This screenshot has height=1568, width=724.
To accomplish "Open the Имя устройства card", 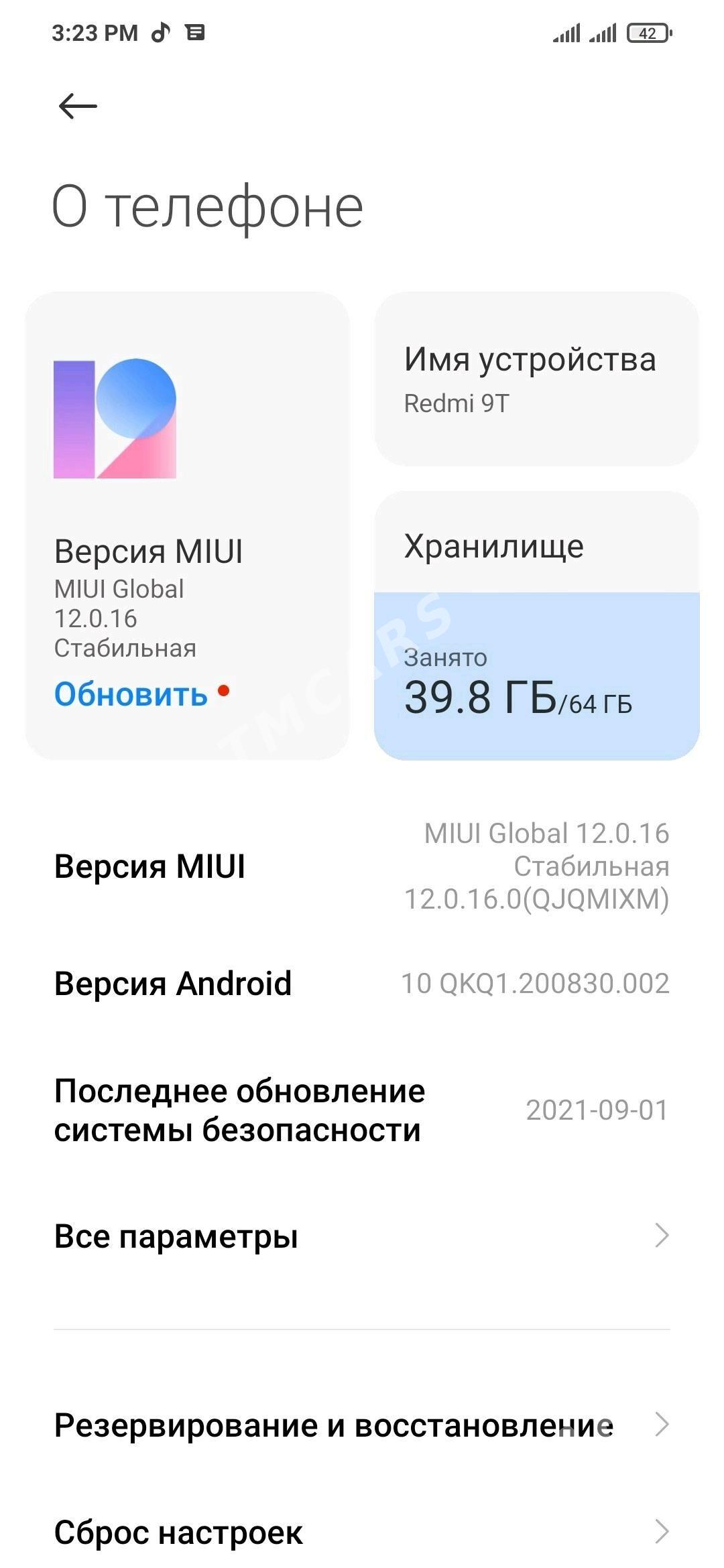I will click(536, 379).
